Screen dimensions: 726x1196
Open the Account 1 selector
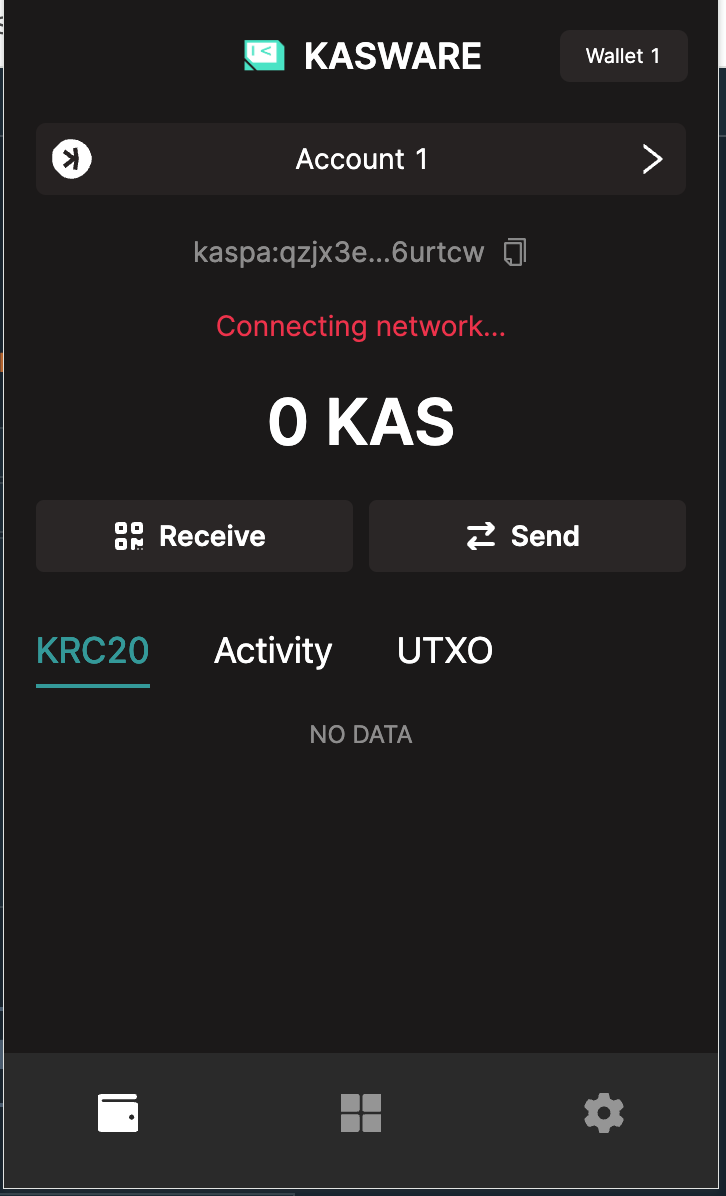pyautogui.click(x=361, y=159)
